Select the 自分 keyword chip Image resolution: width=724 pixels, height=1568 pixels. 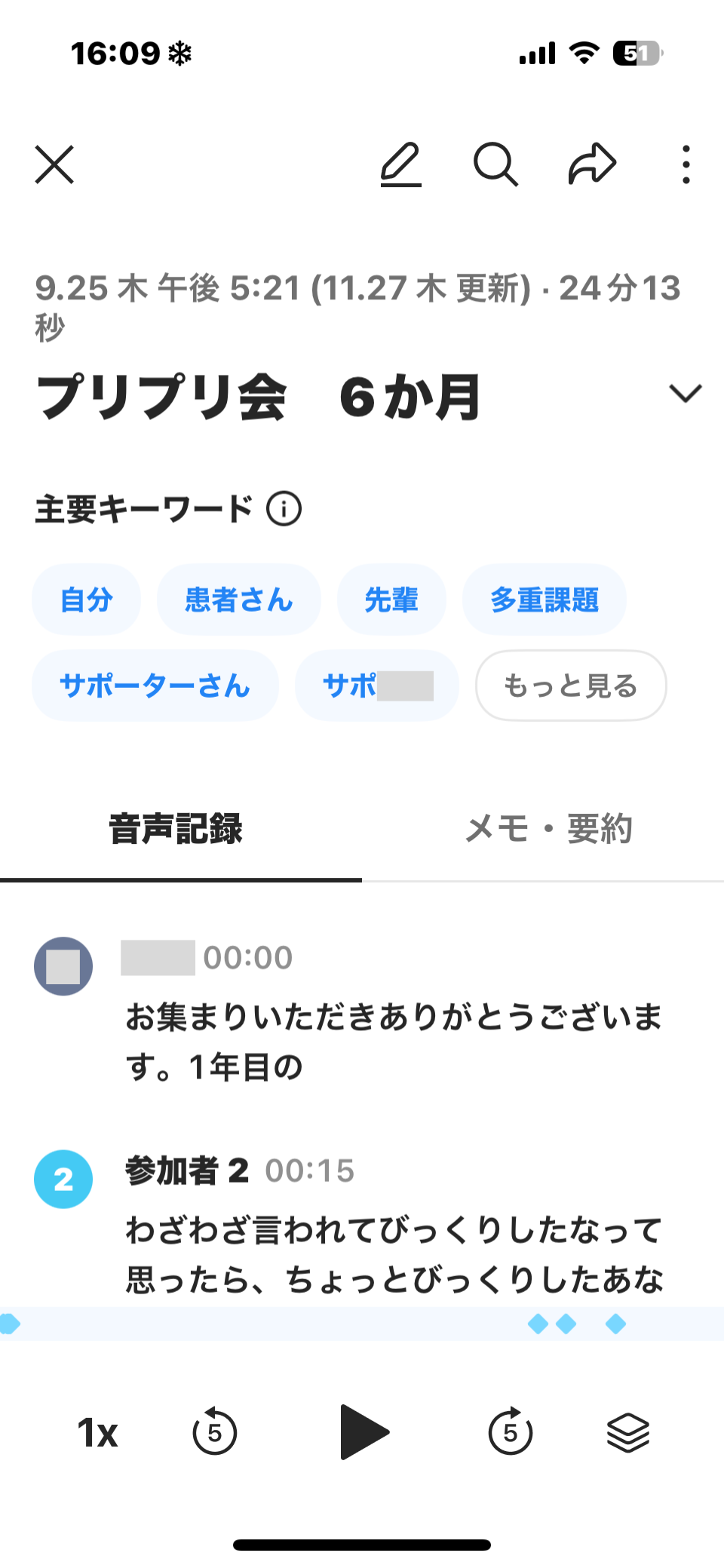click(x=86, y=600)
